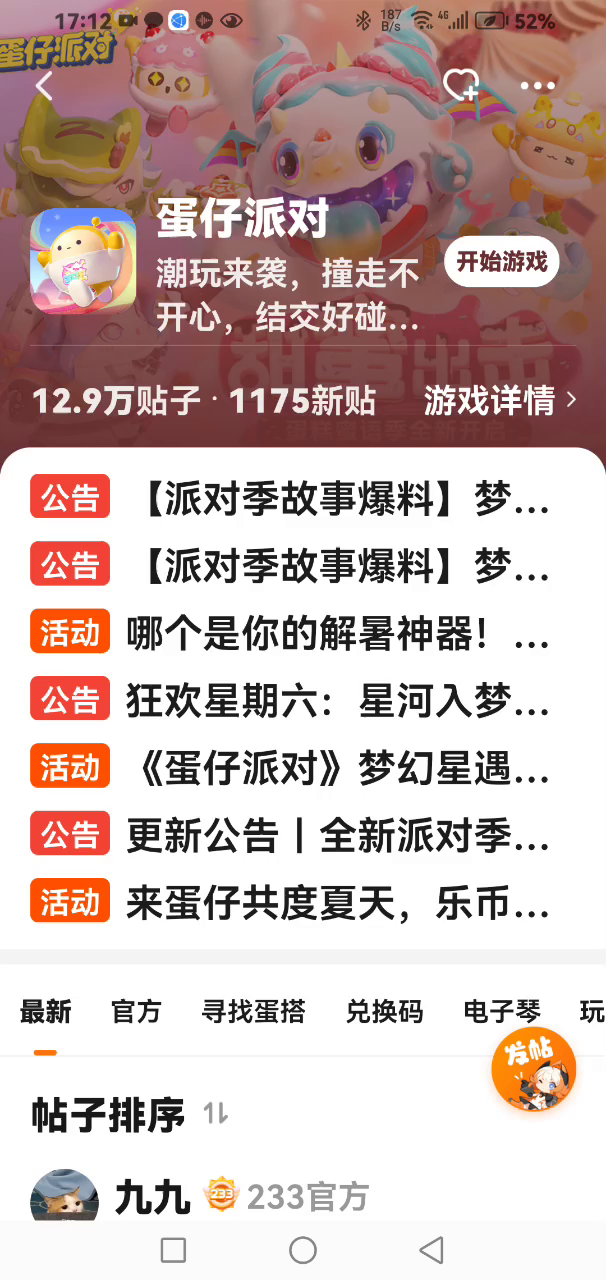Viewport: 606px width, 1280px height.
Task: Open the 哪个是你的解暑神器 activity post
Action: pyautogui.click(x=337, y=633)
